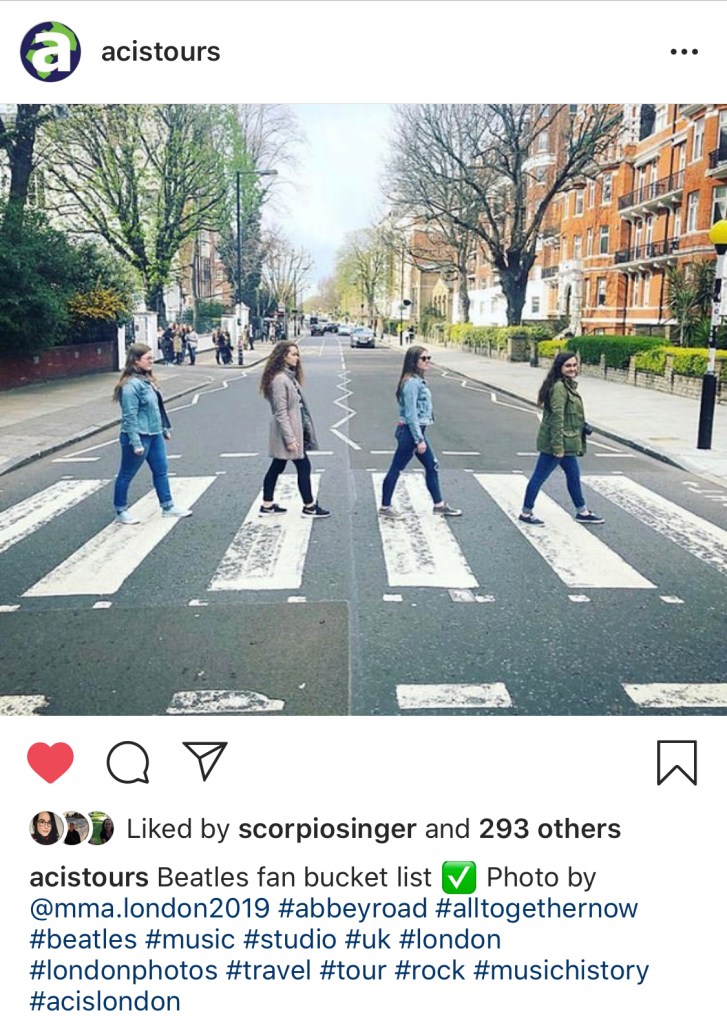Open acistours profile avatar
The image size is (727, 1024).
coord(50,52)
